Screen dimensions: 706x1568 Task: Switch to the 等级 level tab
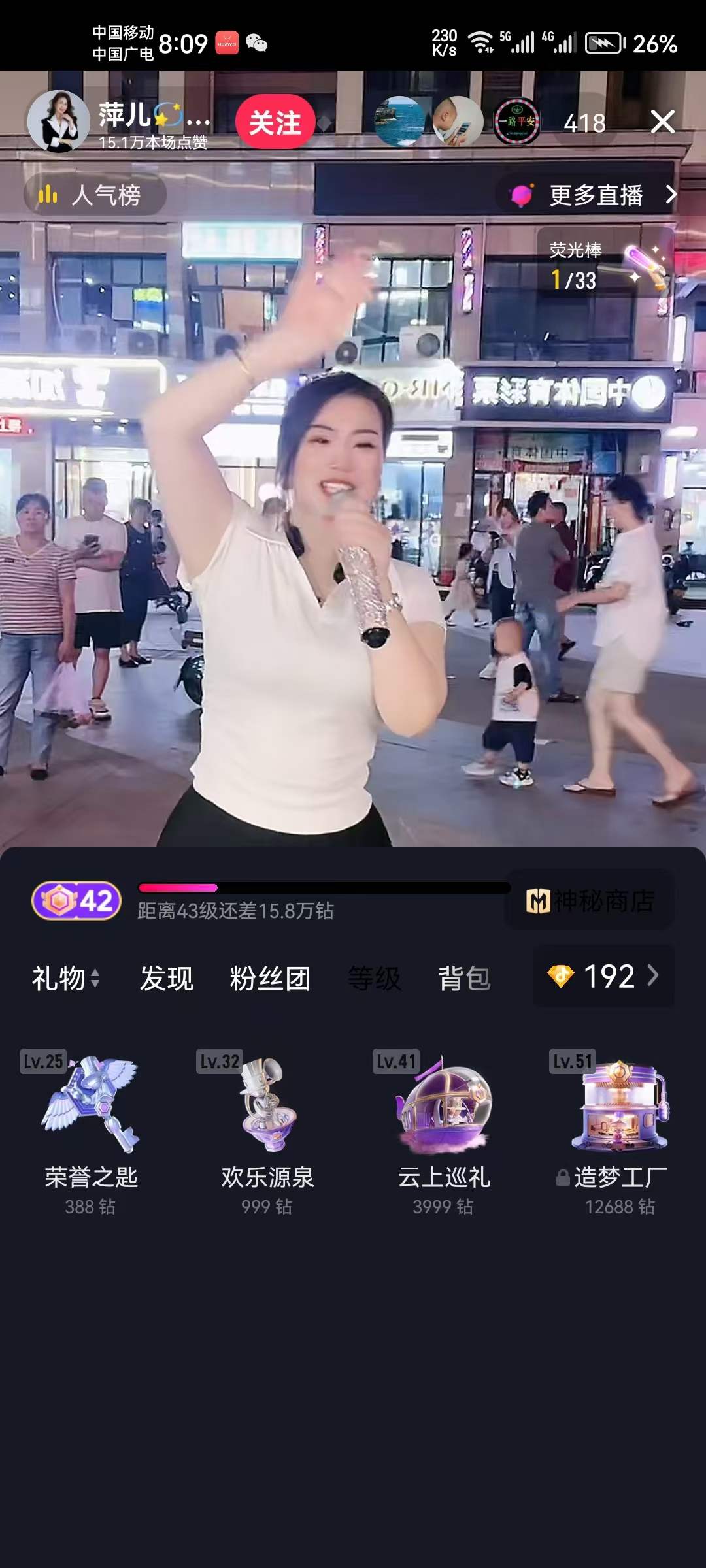point(374,978)
